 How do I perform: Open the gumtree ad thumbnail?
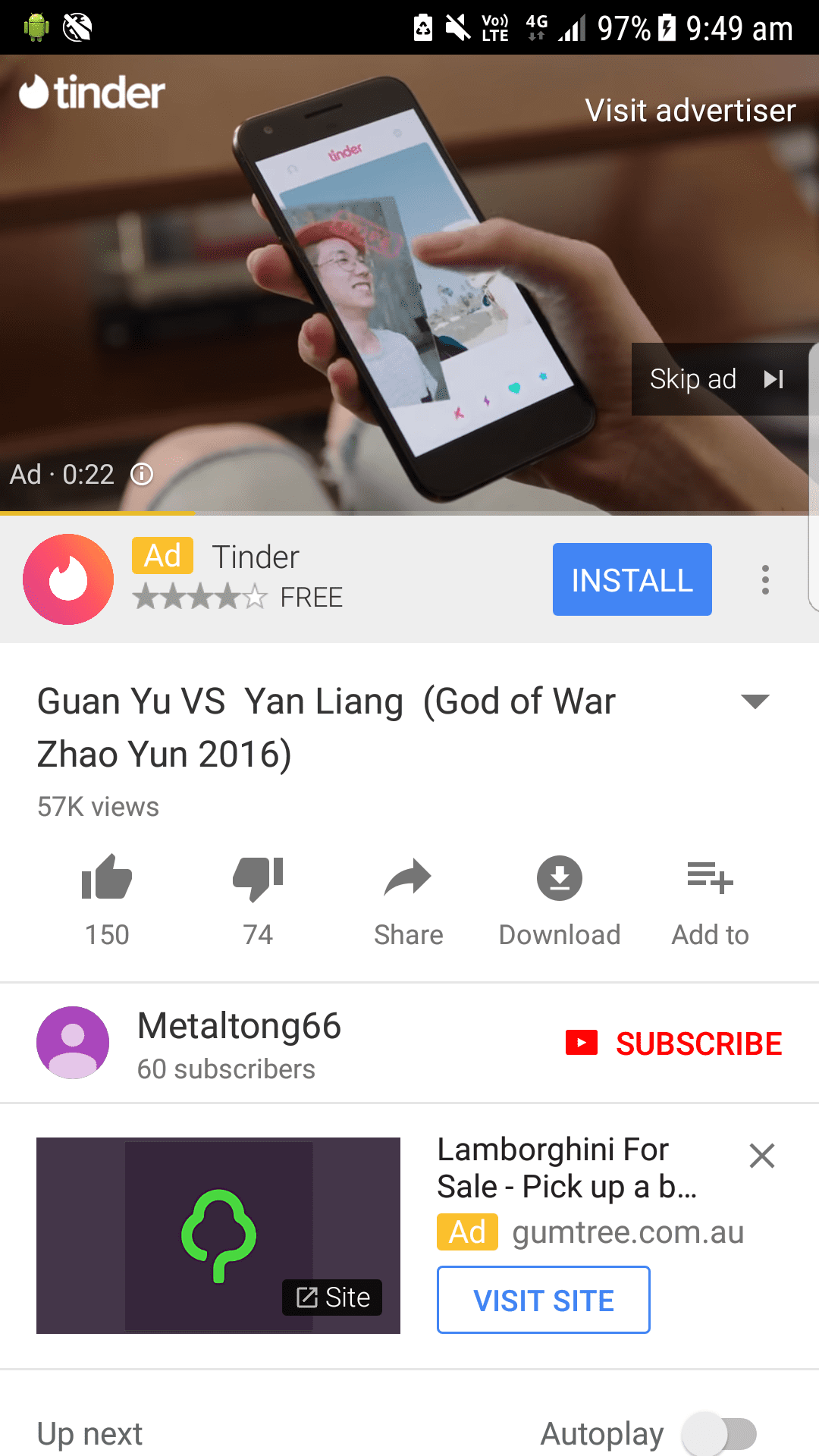[x=218, y=1235]
